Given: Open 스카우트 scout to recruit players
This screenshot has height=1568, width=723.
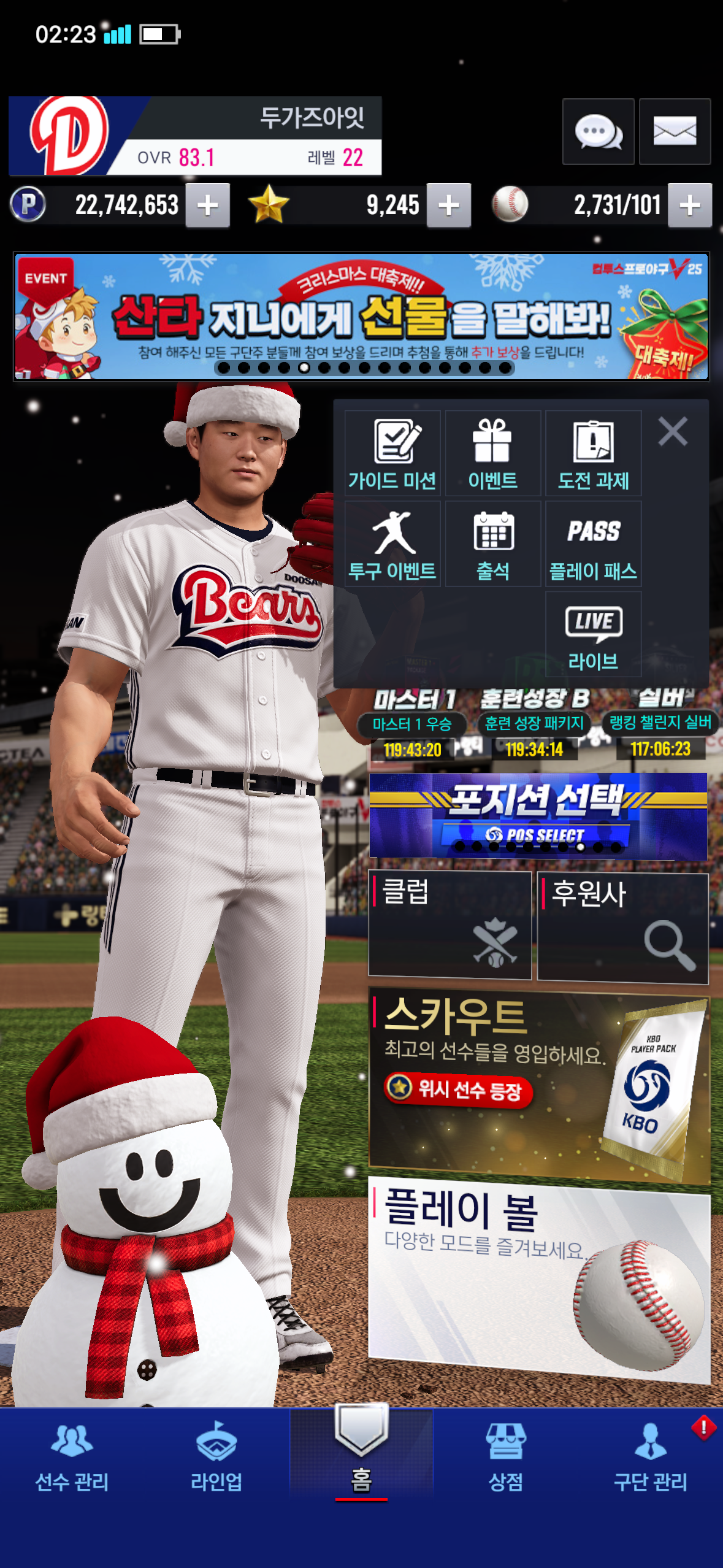Looking at the screenshot, I should point(538,1085).
